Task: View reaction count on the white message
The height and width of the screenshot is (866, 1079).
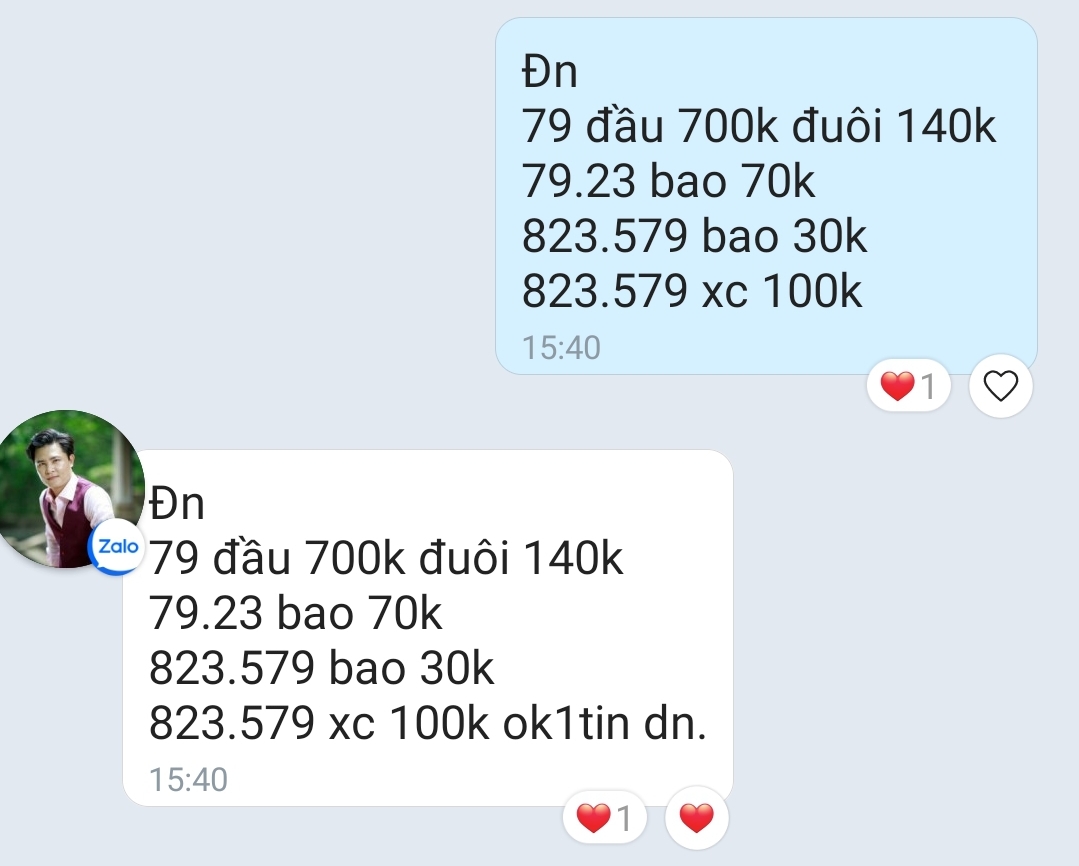Action: [x=605, y=819]
